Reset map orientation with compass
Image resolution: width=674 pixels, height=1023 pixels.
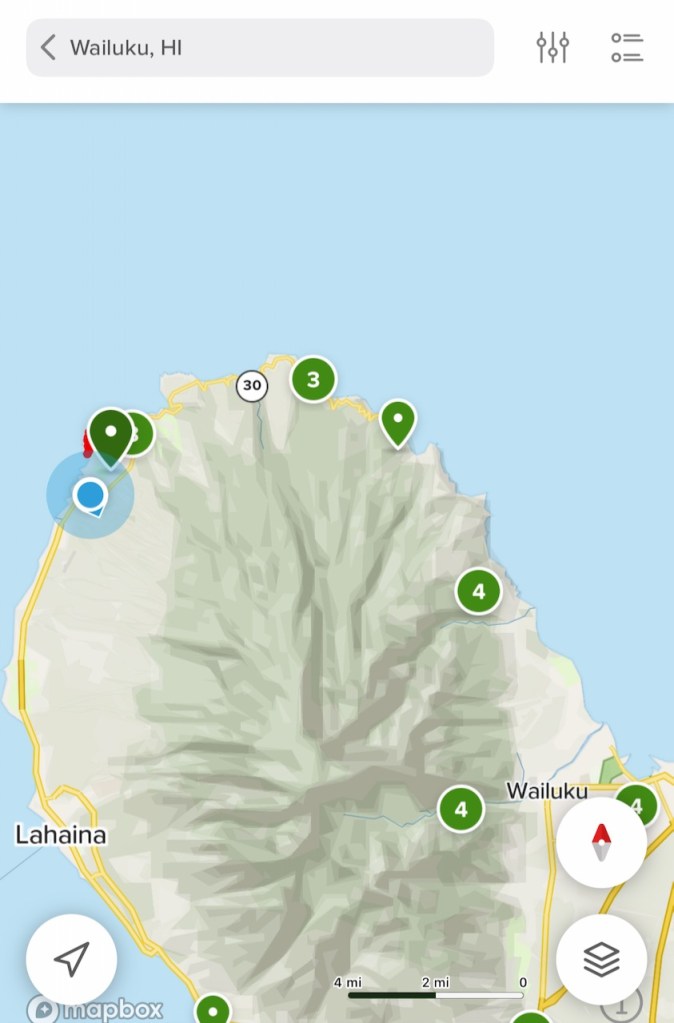click(x=601, y=842)
